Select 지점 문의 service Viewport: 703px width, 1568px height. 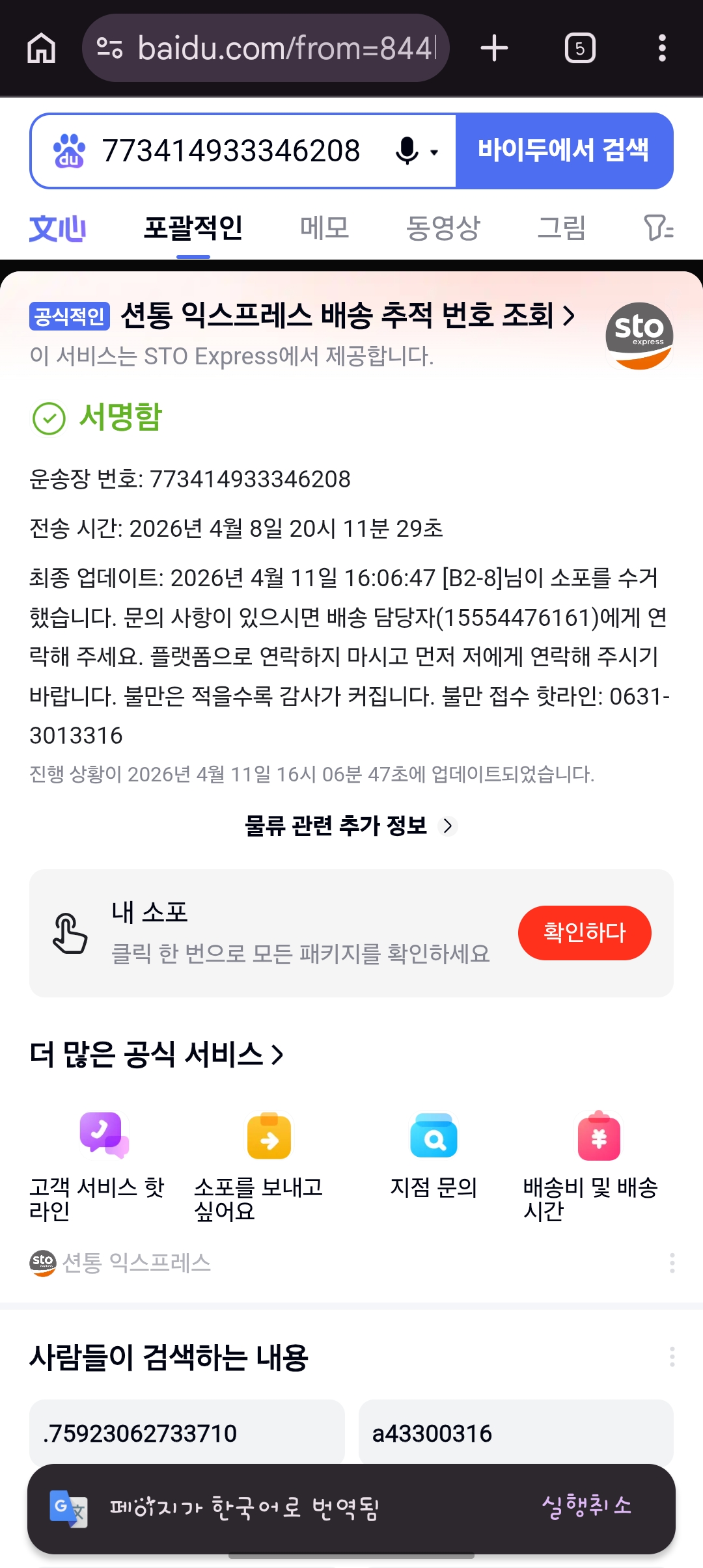click(x=434, y=1158)
